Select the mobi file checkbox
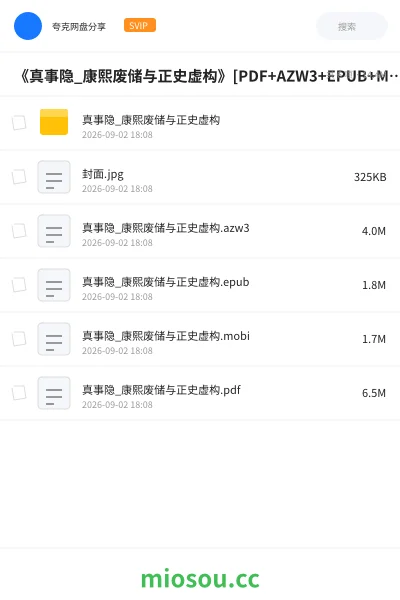The image size is (400, 600). click(x=19, y=339)
